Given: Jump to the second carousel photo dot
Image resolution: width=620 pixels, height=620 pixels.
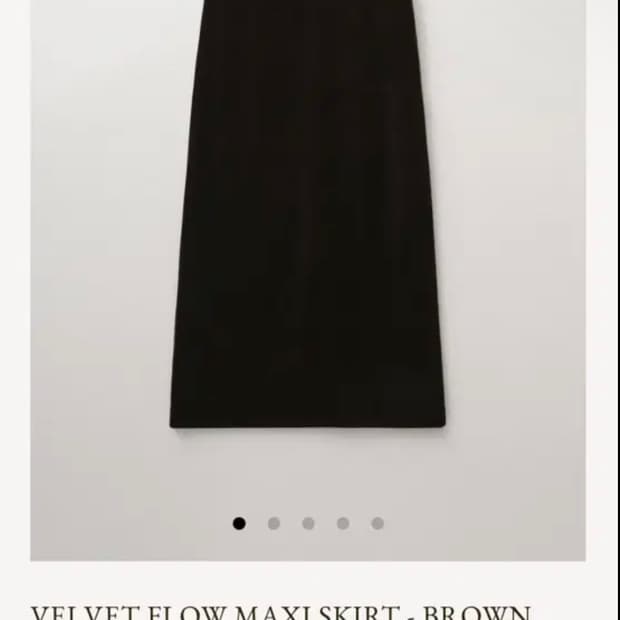Looking at the screenshot, I should tap(273, 523).
